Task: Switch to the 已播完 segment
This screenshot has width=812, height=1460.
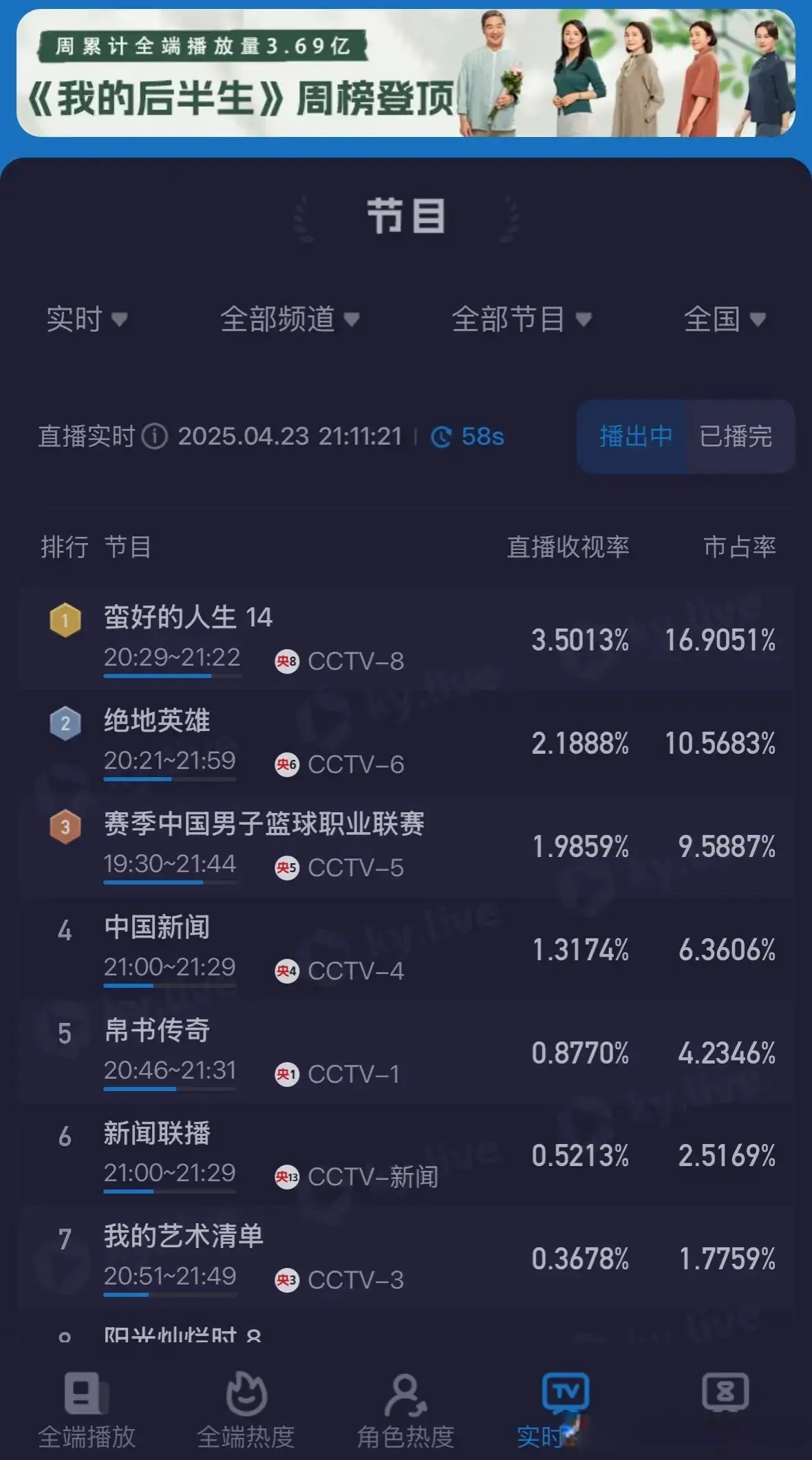Action: pos(736,436)
